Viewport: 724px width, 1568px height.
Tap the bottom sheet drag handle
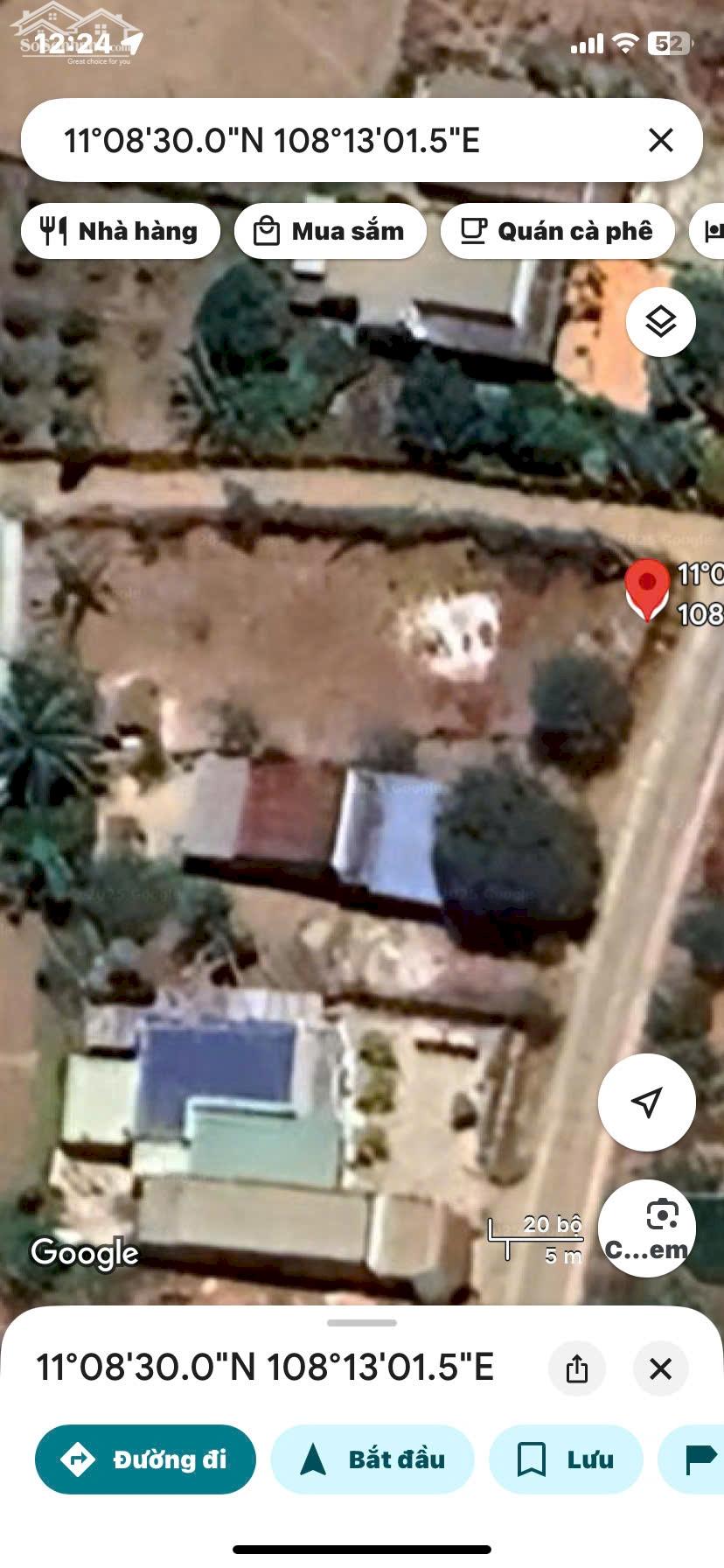(x=362, y=1323)
